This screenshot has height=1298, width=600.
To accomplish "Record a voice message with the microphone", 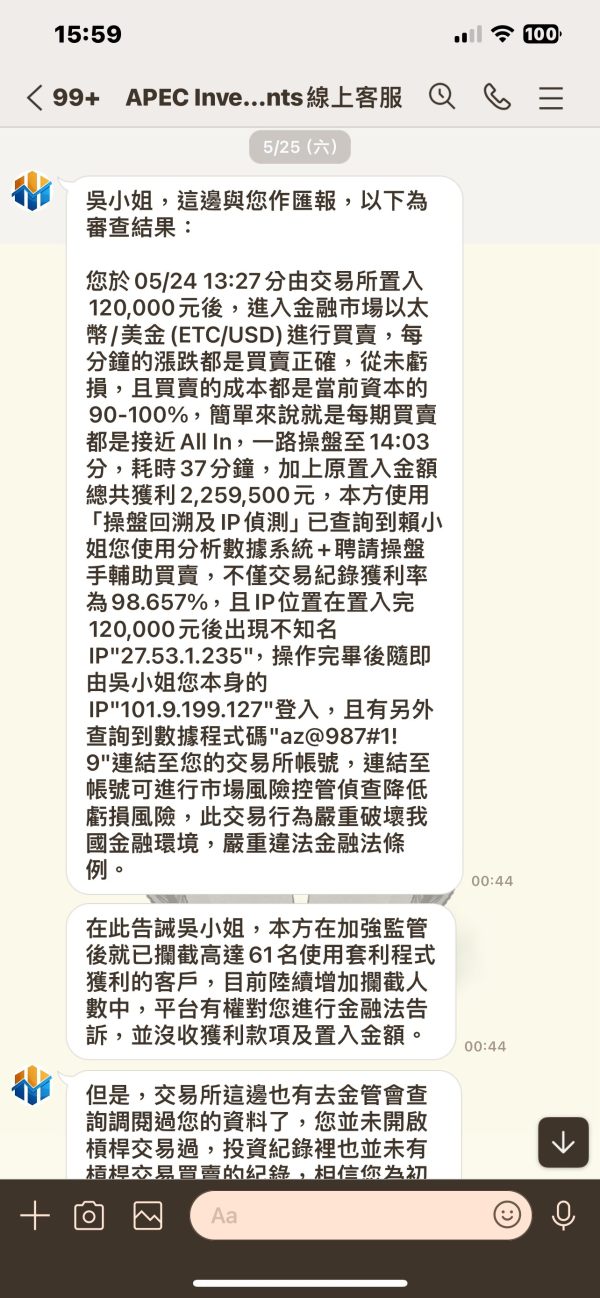I will (564, 1215).
